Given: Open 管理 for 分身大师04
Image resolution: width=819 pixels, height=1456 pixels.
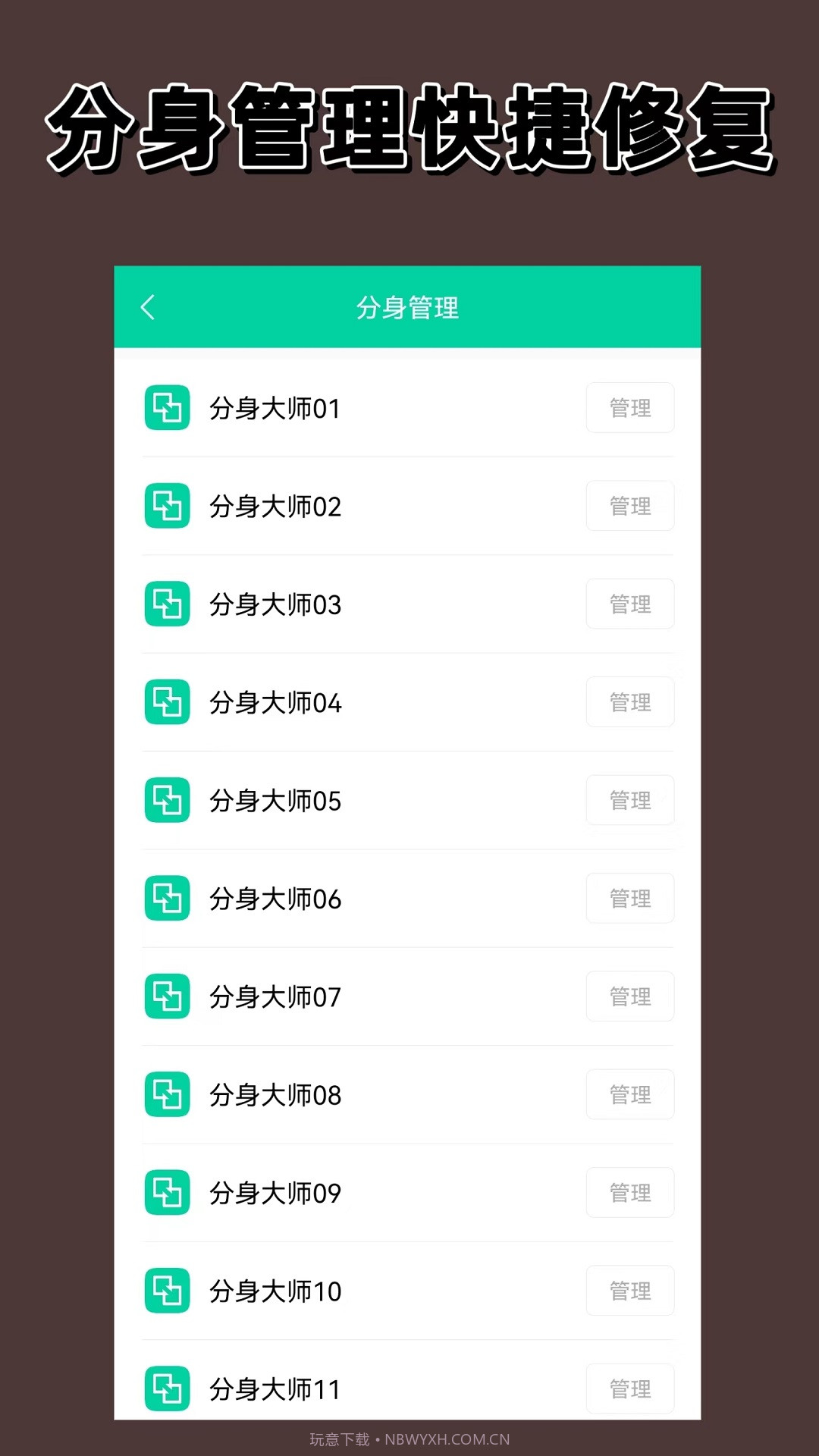Looking at the screenshot, I should [x=630, y=702].
